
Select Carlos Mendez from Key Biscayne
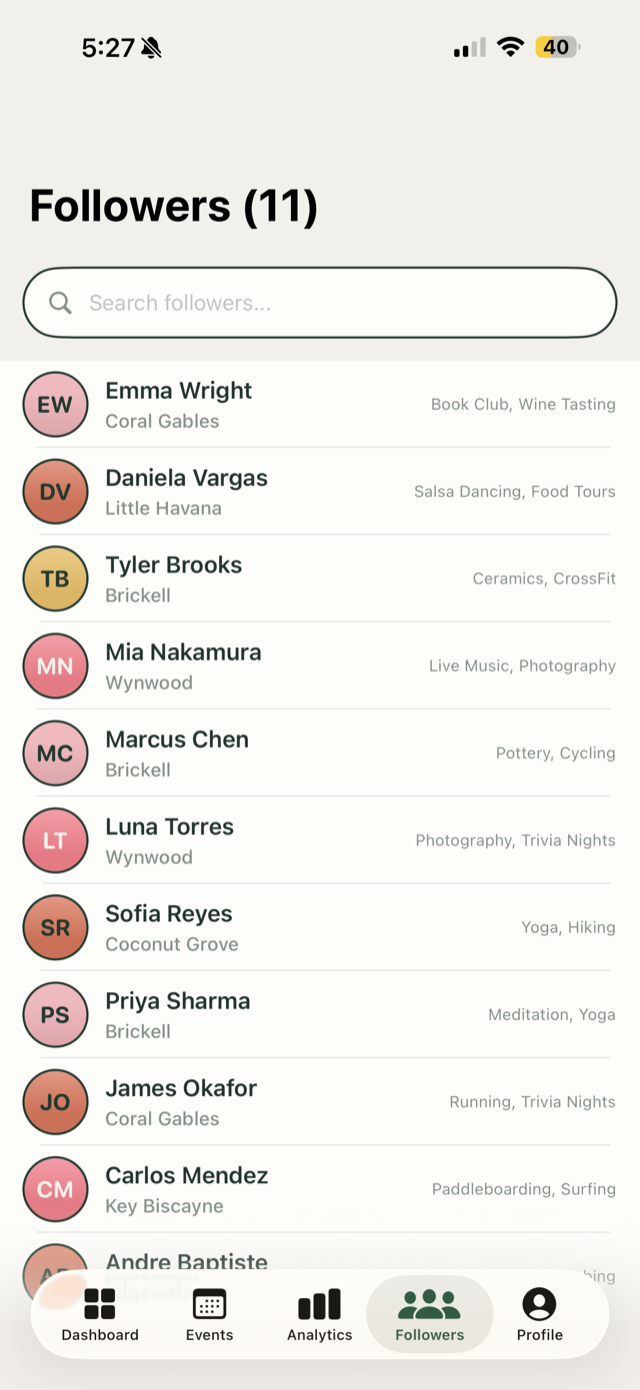(x=320, y=1188)
